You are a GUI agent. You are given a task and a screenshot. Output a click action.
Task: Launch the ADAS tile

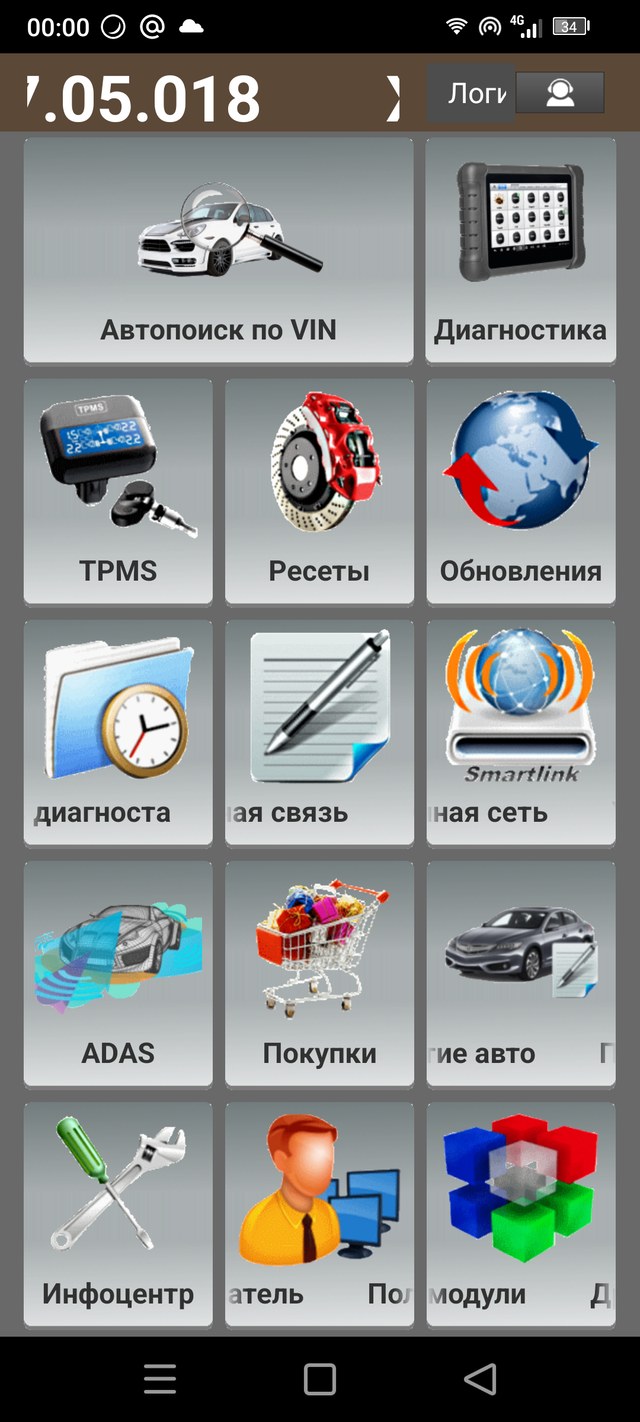[118, 973]
